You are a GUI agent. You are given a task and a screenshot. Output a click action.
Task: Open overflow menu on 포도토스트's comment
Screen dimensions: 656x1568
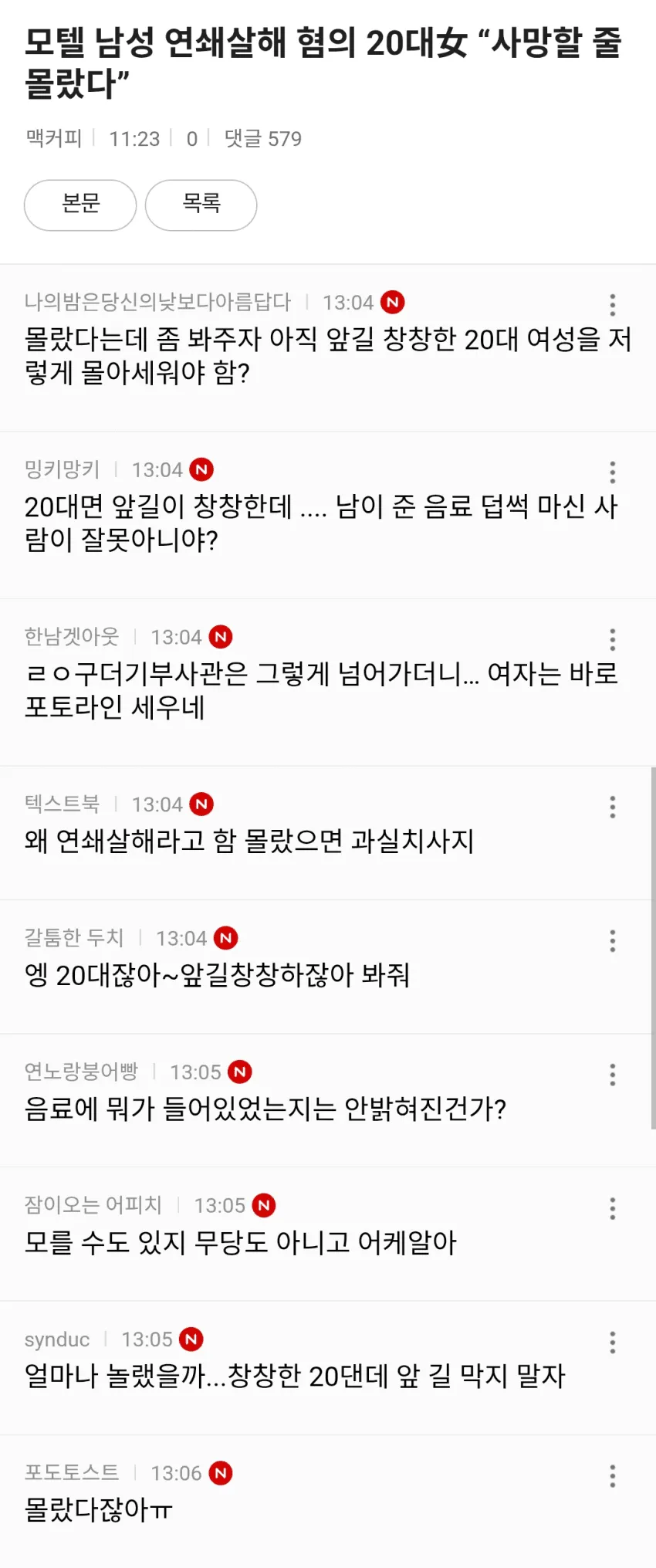tap(612, 1475)
